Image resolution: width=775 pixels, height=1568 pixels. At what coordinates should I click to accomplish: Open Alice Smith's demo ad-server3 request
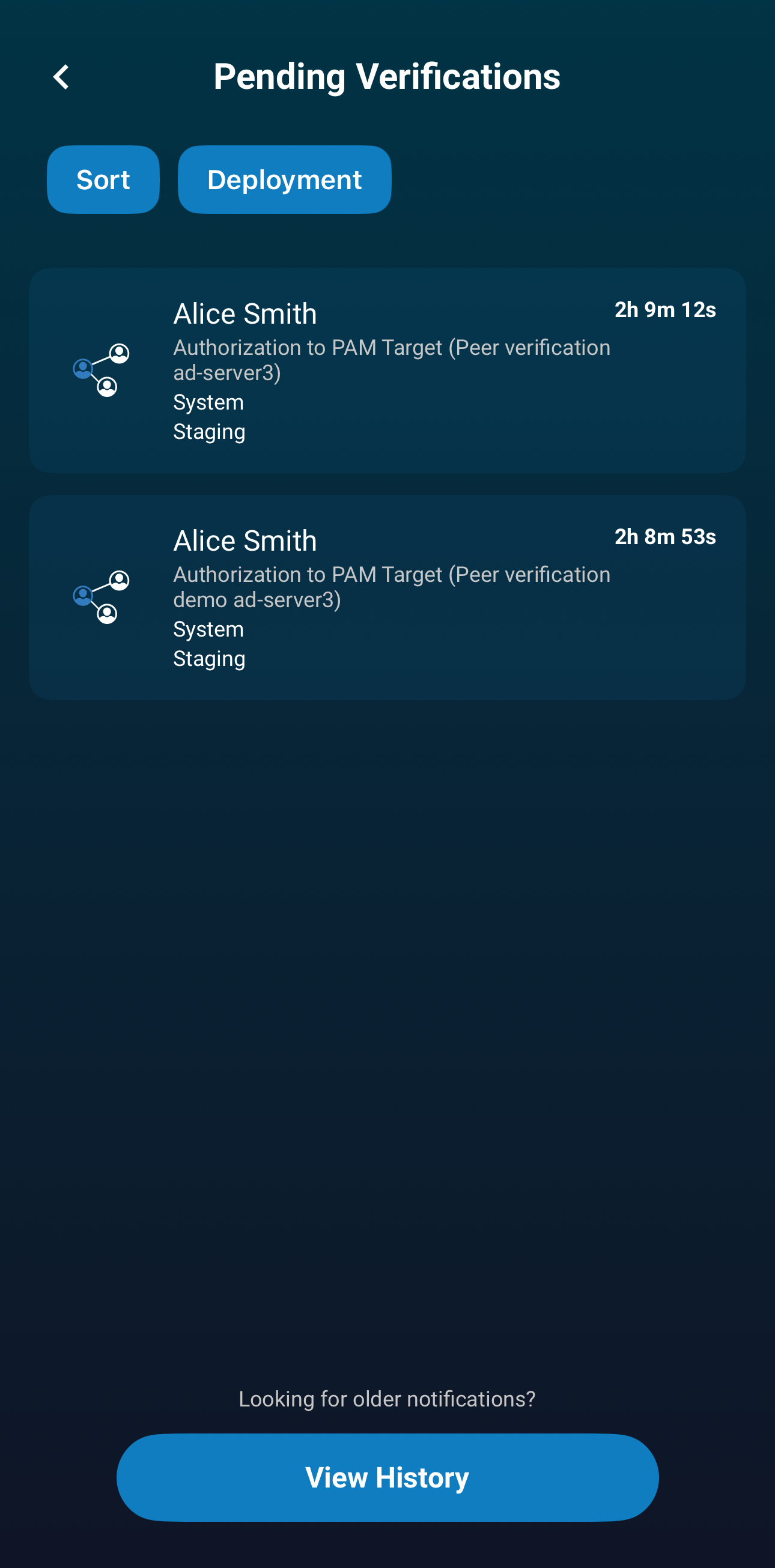[387, 597]
